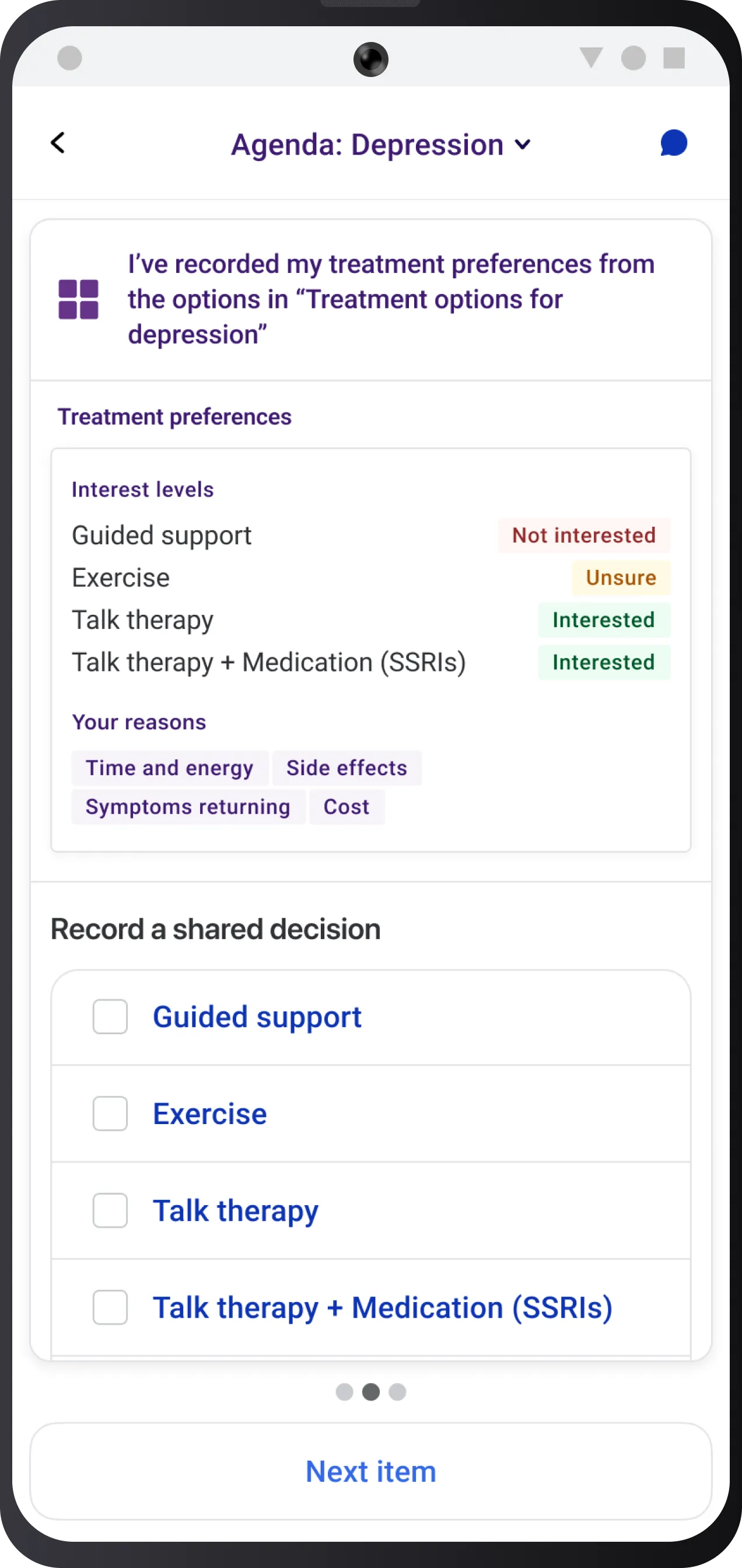Viewport: 742px width, 1568px height.
Task: Open the chat bubble icon
Action: point(673,142)
